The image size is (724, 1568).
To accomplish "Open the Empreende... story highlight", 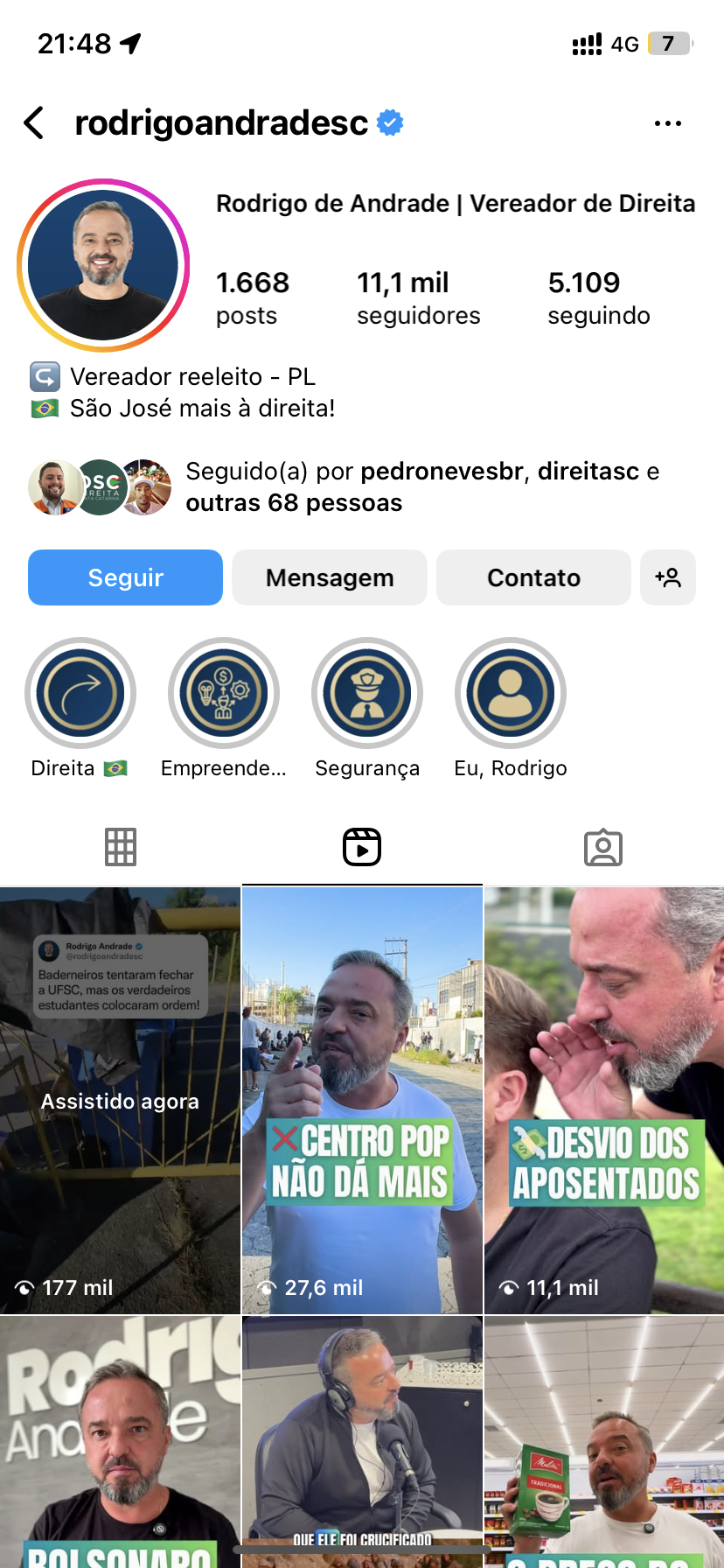I will click(x=224, y=693).
